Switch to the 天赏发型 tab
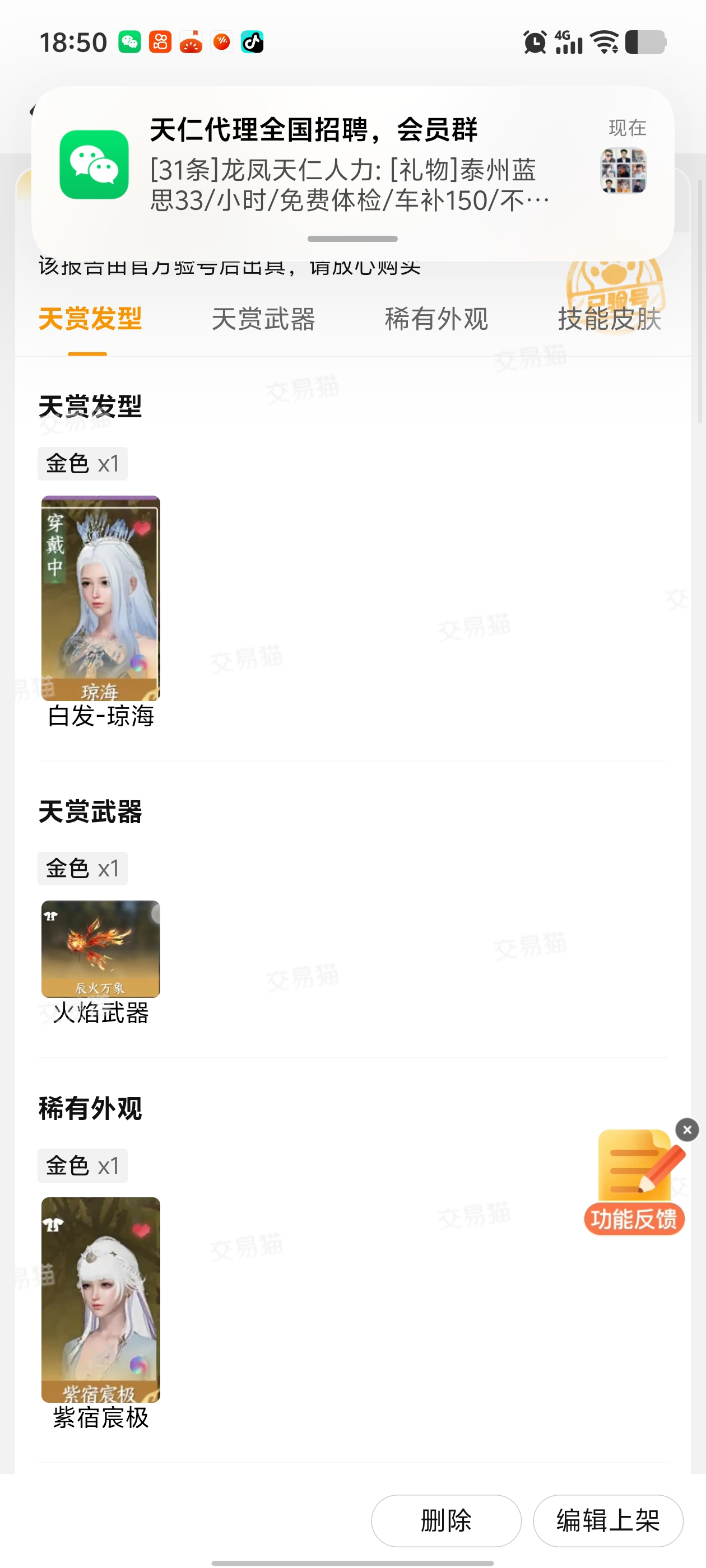 [90, 319]
